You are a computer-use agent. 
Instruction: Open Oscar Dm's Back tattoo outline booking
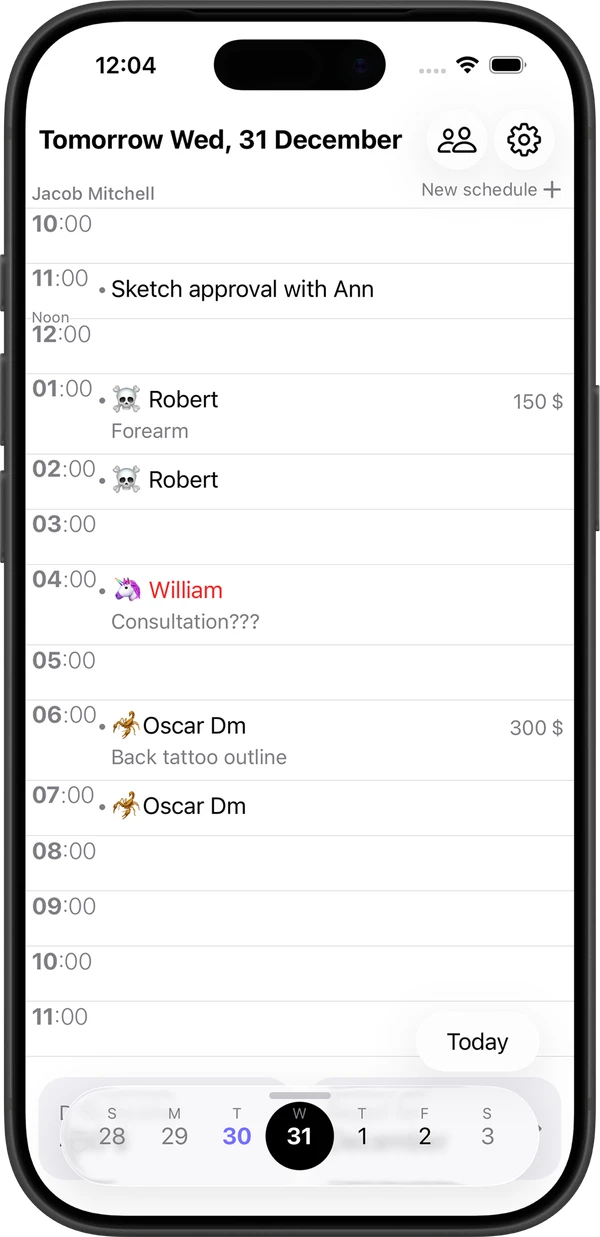point(300,739)
